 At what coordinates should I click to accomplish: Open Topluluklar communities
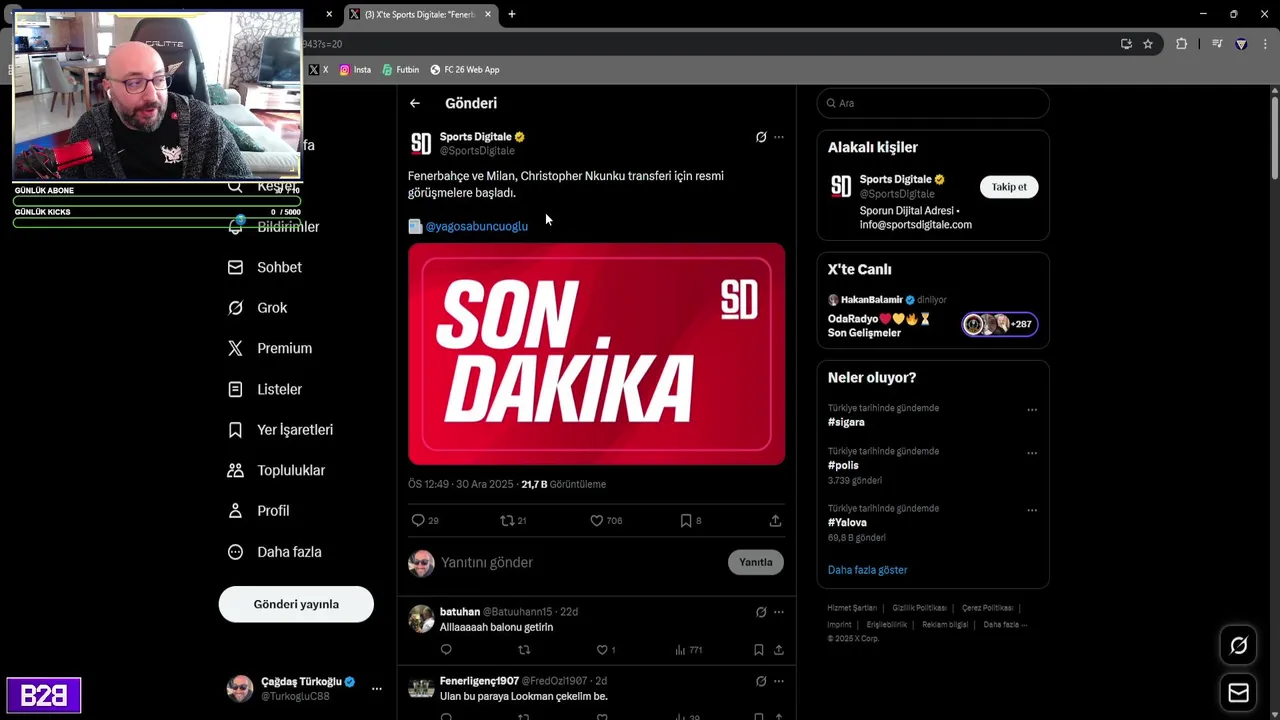[290, 470]
